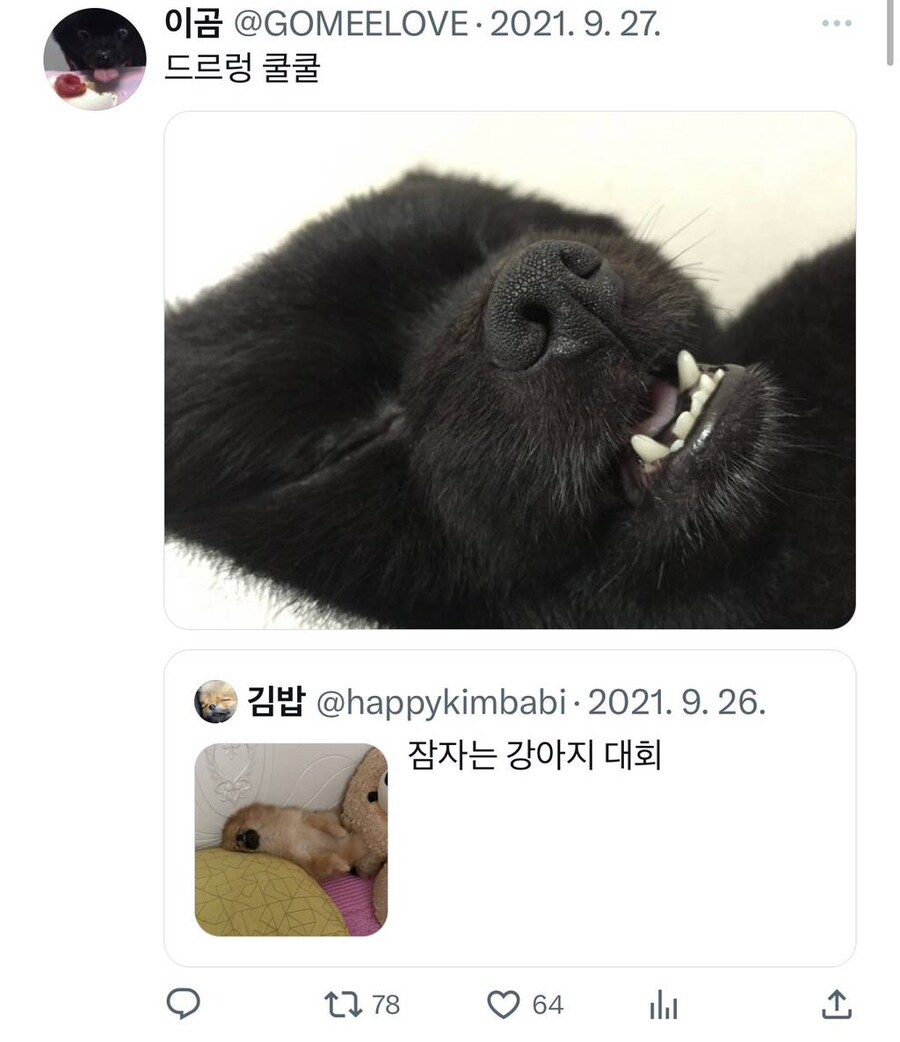
Task: View tweet analytics
Action: tap(664, 1005)
